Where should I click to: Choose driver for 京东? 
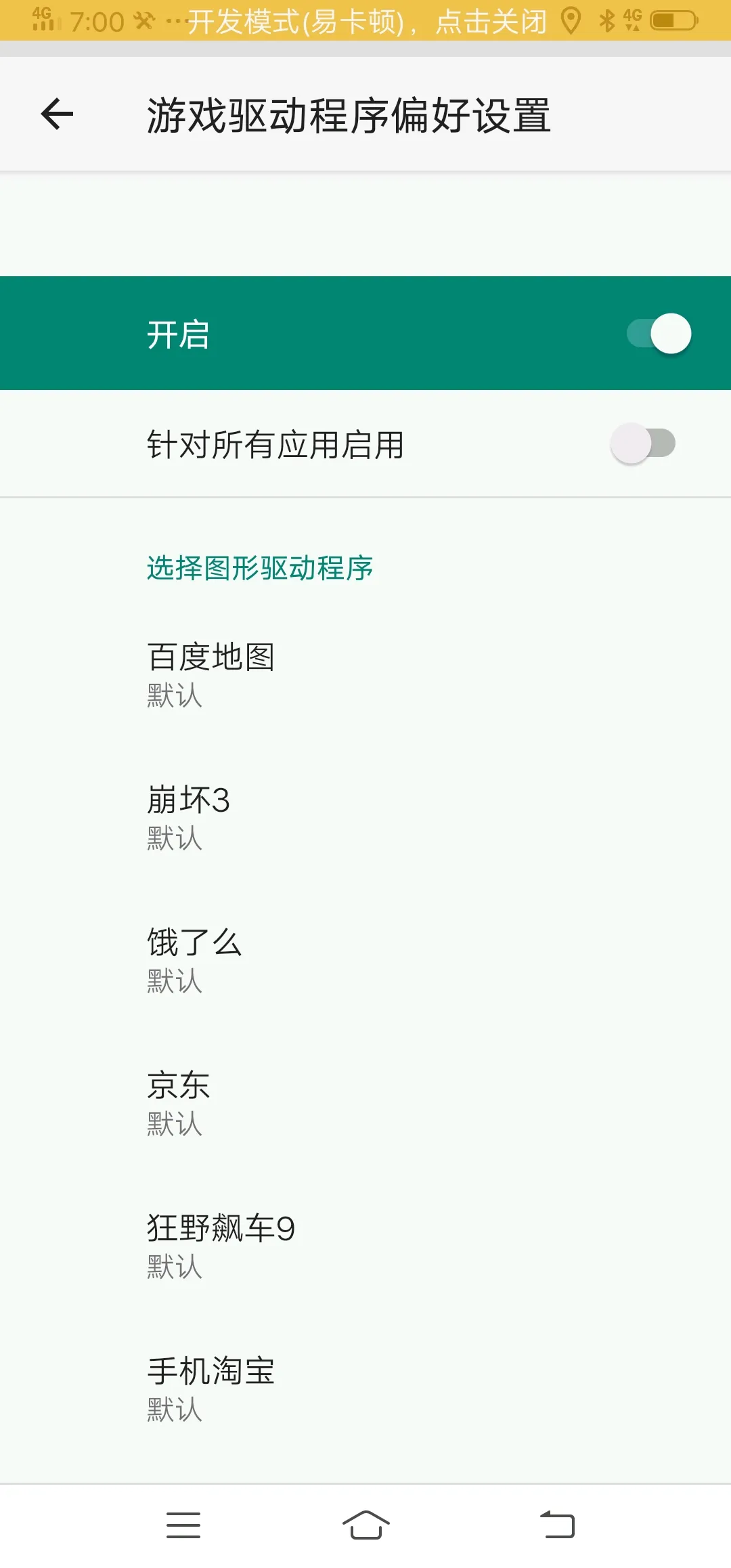[365, 1103]
